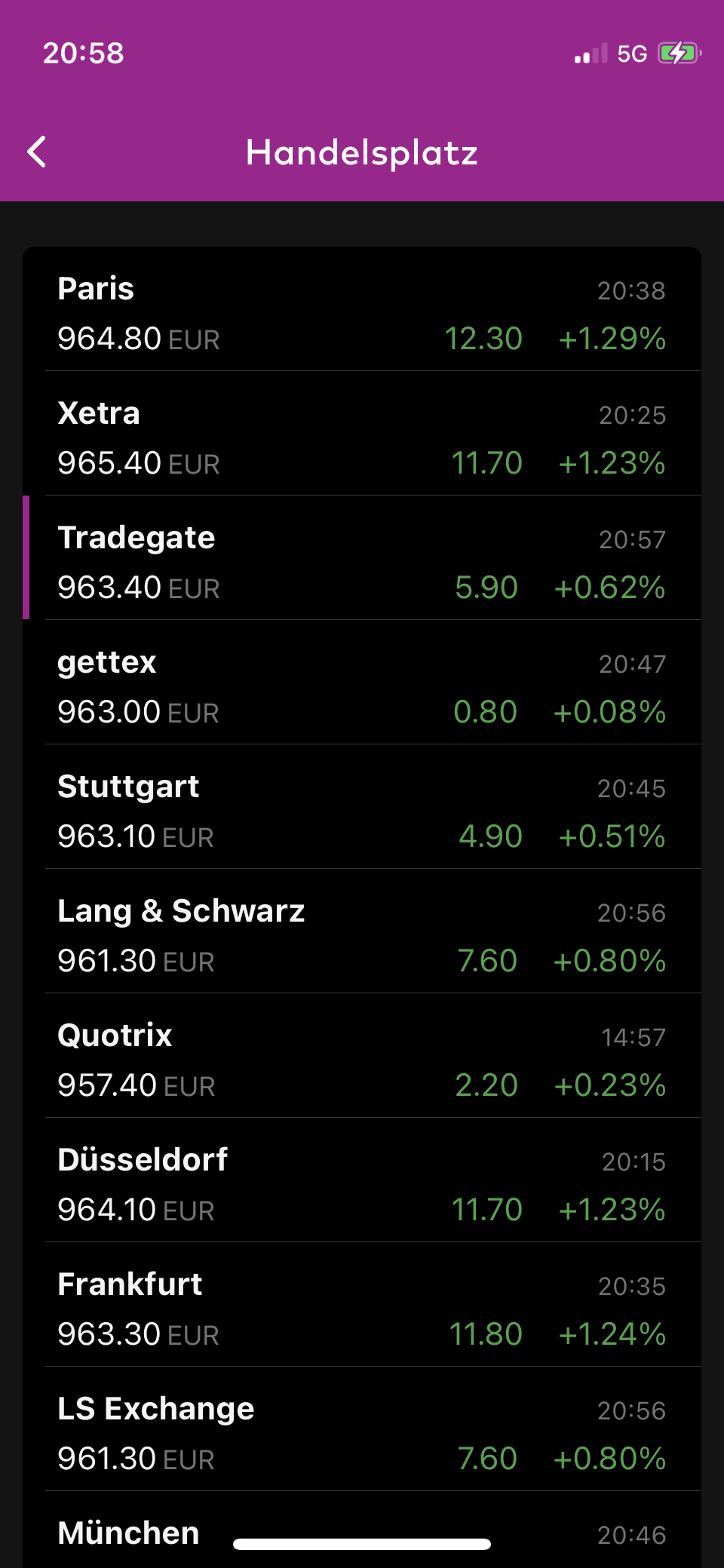724x1568 pixels.
Task: Pick Stuttgart as the trading venue
Action: point(362,811)
